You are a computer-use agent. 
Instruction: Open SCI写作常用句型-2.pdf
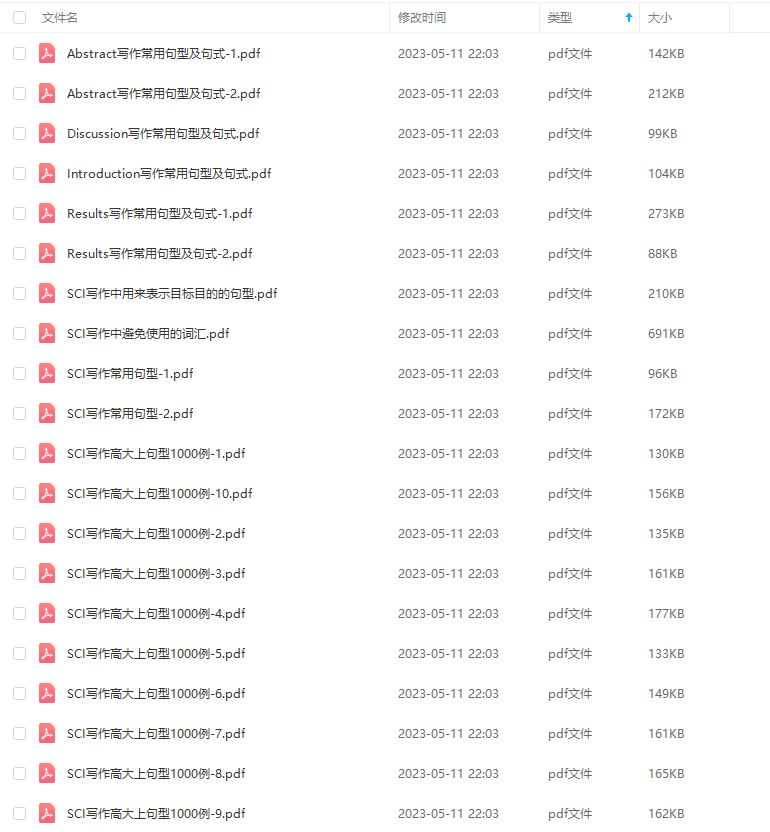129,414
